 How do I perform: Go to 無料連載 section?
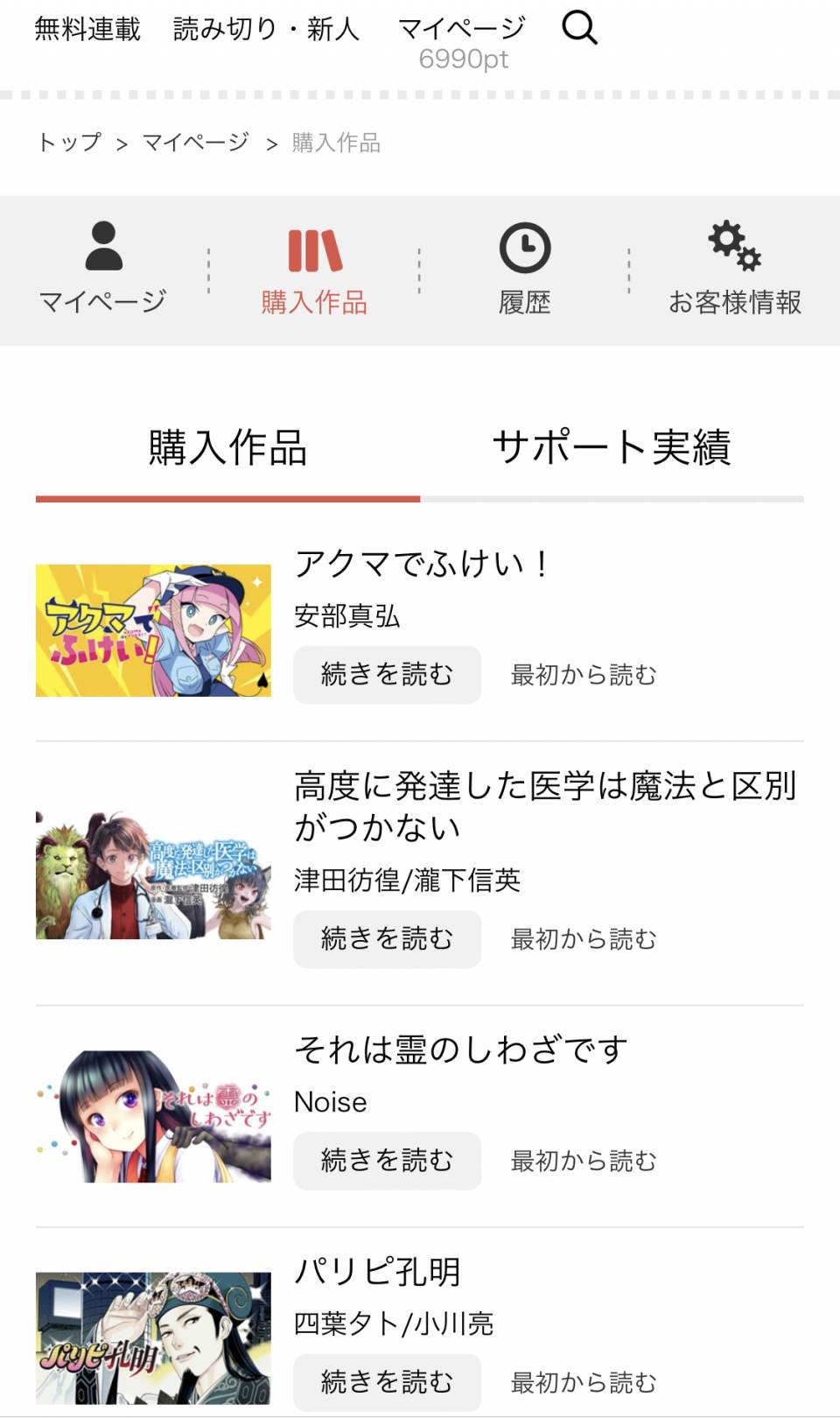tap(87, 29)
